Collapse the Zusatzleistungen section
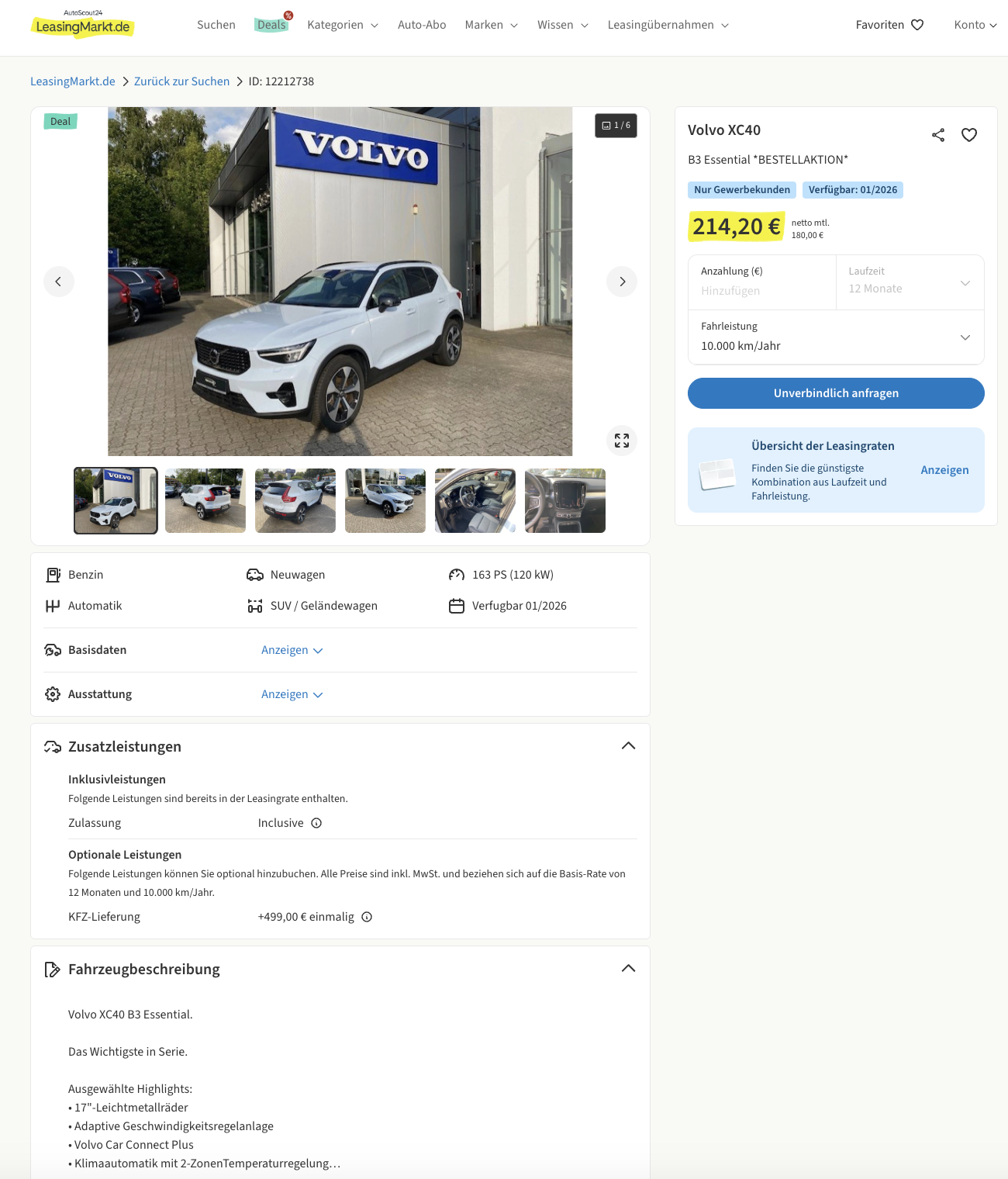This screenshot has width=1008, height=1179. coord(628,746)
